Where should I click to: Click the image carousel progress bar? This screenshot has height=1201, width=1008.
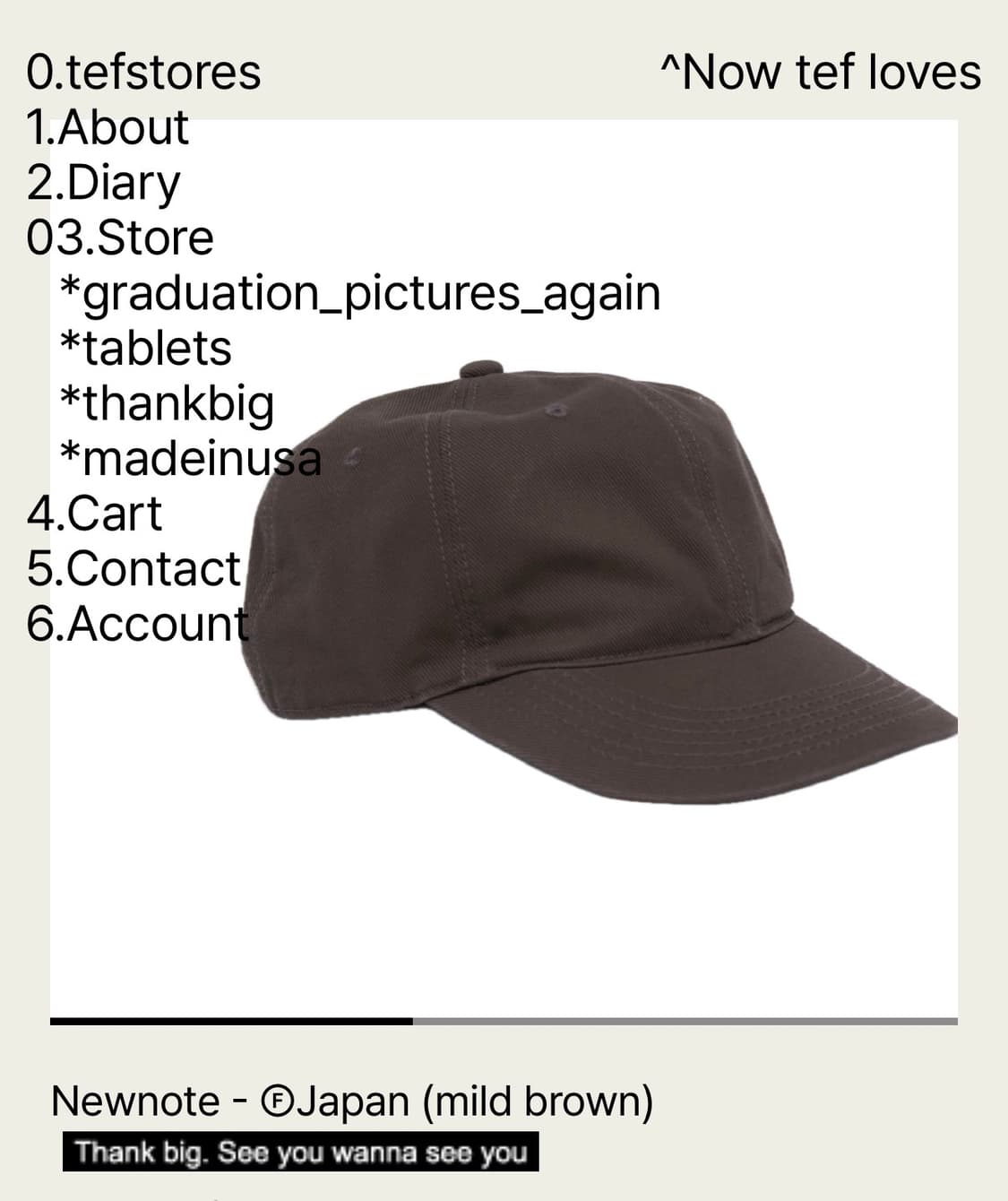[504, 1020]
